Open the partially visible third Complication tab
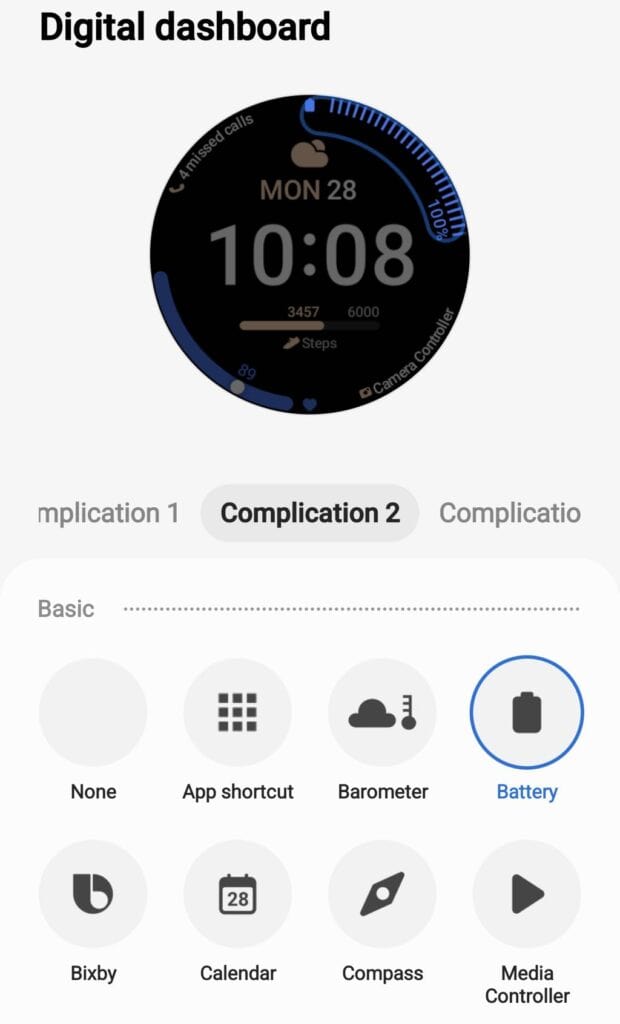620x1024 pixels. pyautogui.click(x=509, y=514)
